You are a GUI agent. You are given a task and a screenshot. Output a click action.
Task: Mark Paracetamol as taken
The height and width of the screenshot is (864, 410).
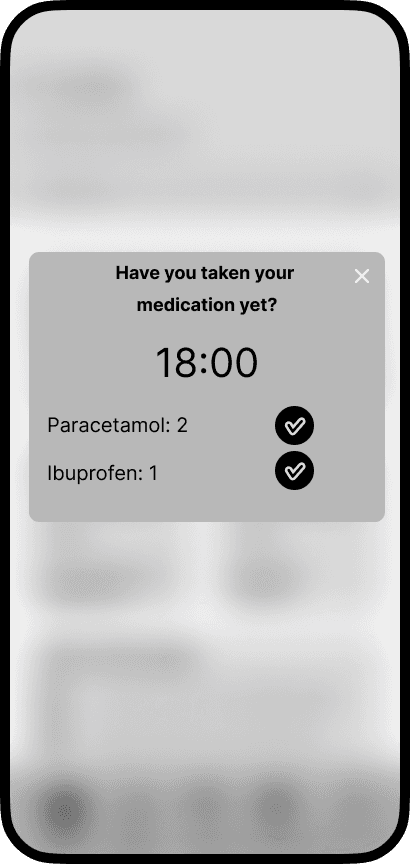tap(294, 425)
